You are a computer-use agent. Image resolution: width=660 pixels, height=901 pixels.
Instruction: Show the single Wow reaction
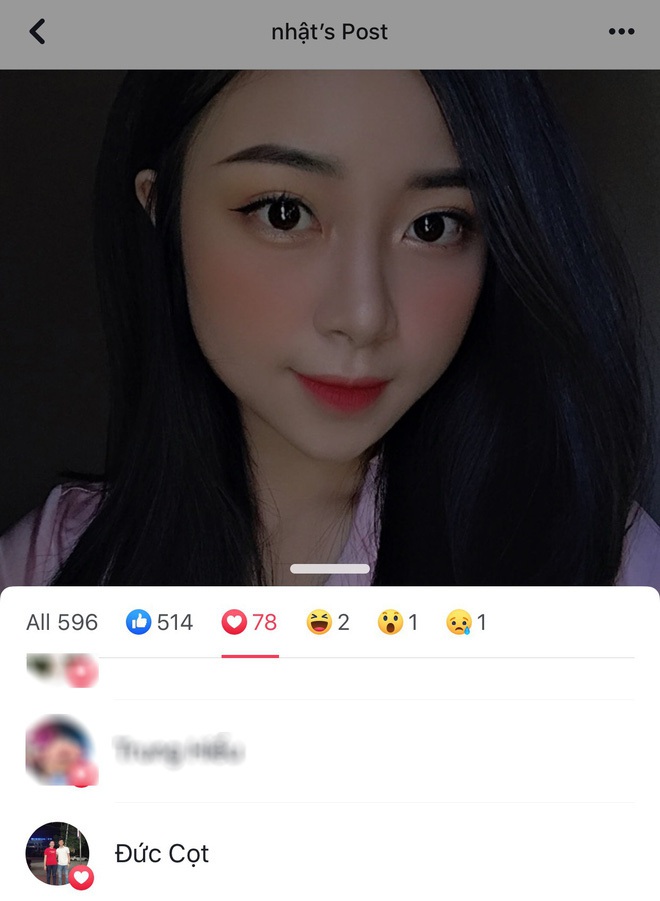click(x=398, y=623)
